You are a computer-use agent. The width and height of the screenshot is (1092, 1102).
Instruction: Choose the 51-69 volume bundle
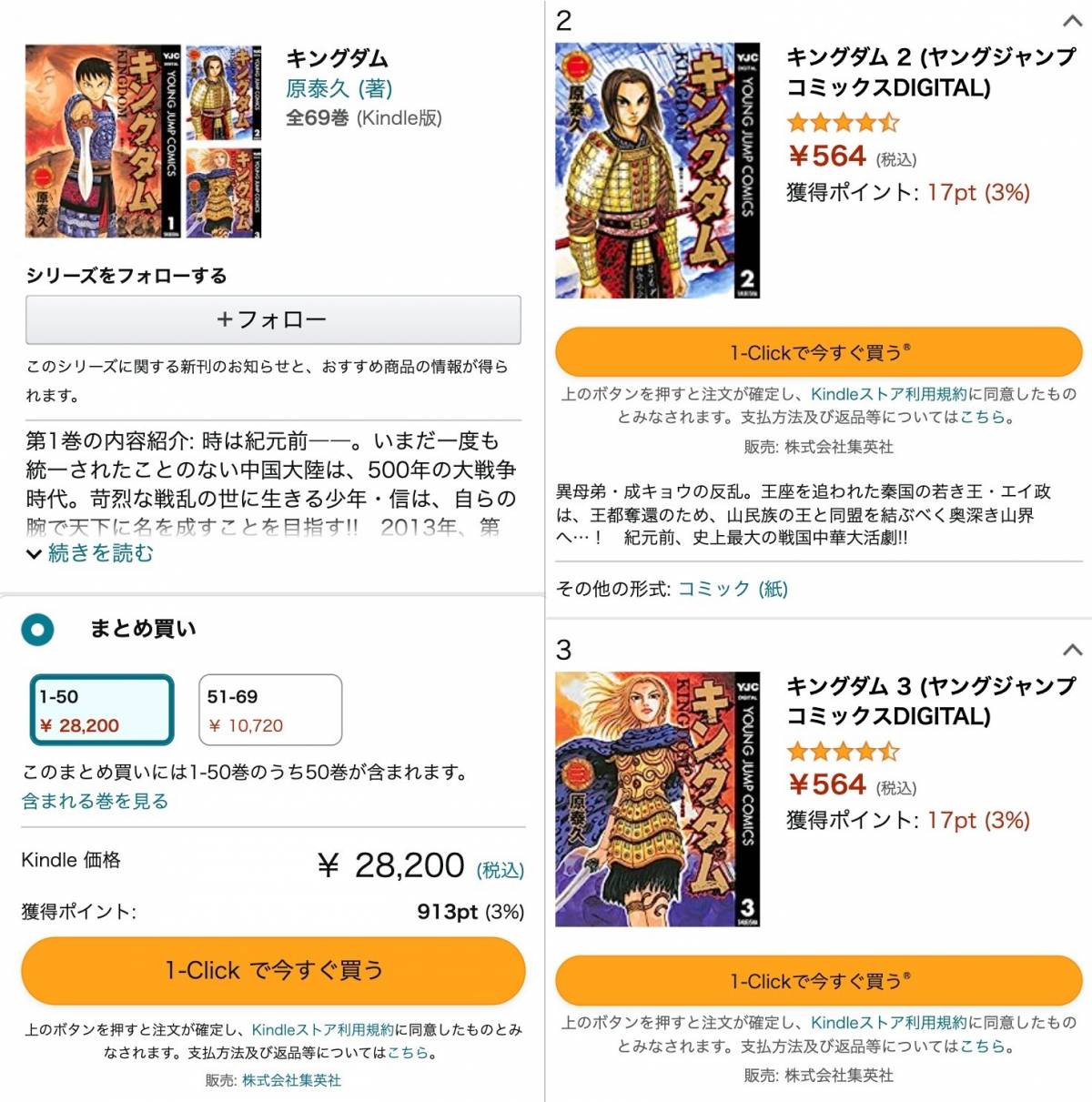coord(270,710)
